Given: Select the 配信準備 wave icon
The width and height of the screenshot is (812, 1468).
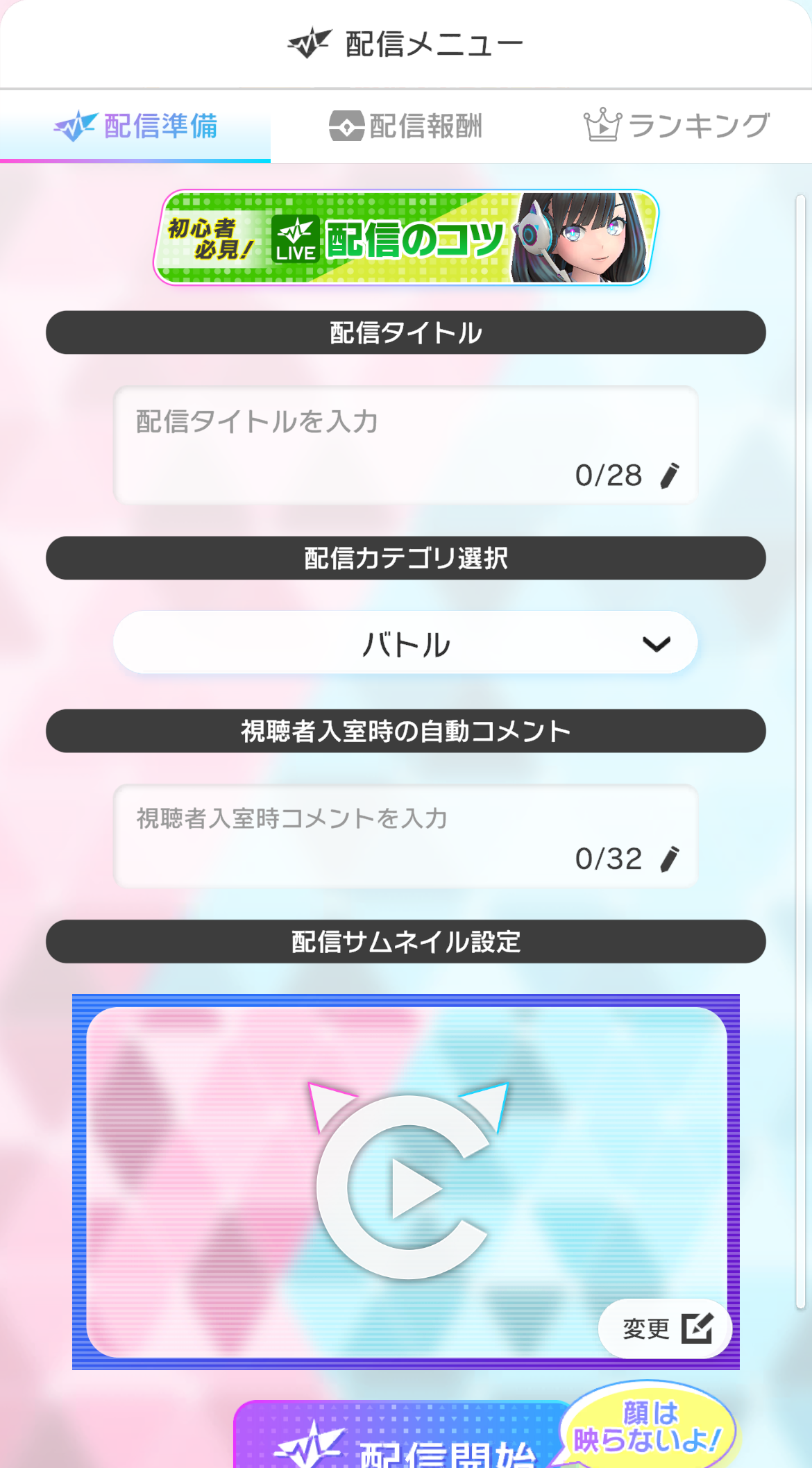Looking at the screenshot, I should click(x=75, y=126).
